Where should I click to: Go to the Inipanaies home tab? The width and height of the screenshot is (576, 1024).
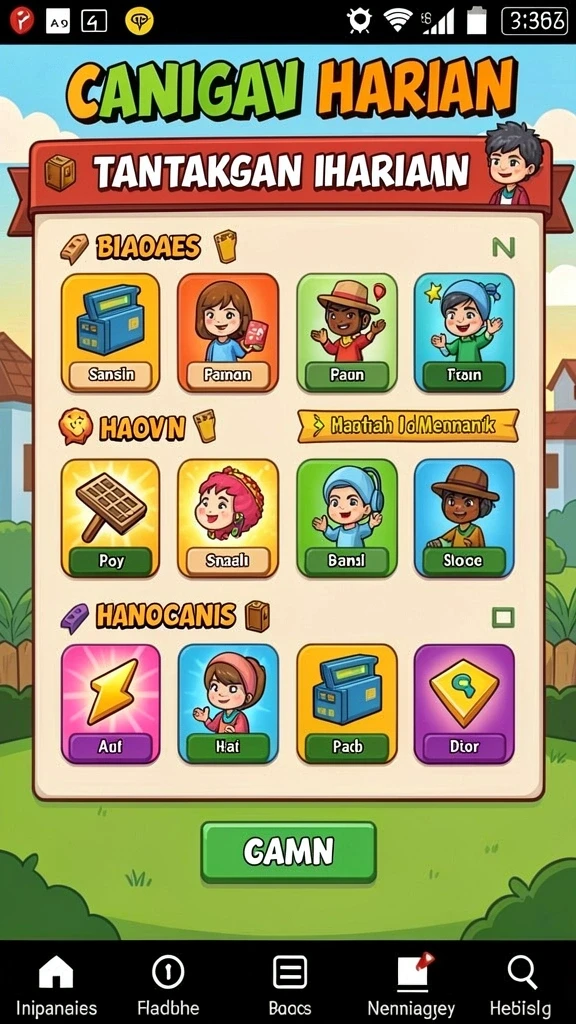click(x=56, y=984)
